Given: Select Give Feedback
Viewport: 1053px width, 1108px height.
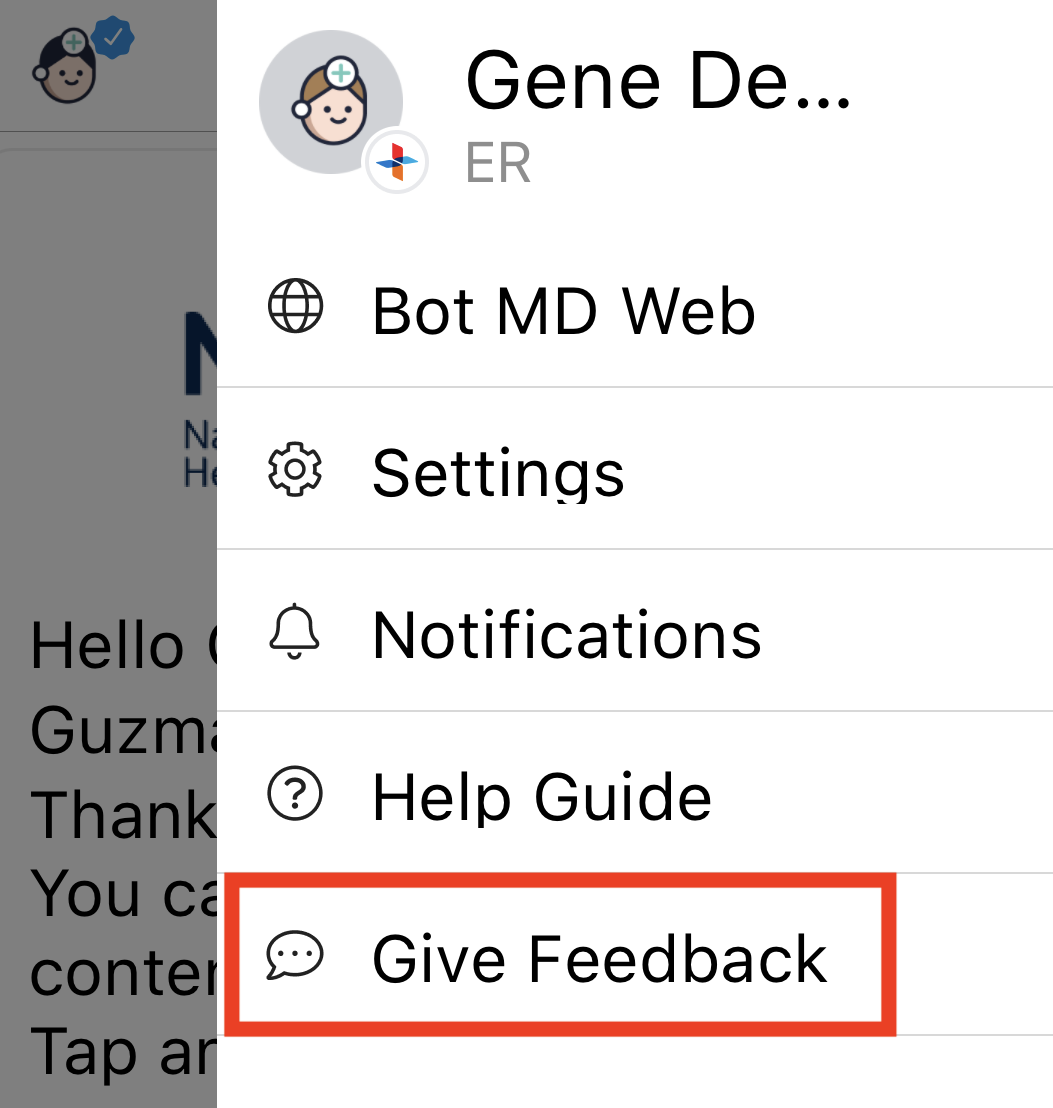Looking at the screenshot, I should 598,958.
